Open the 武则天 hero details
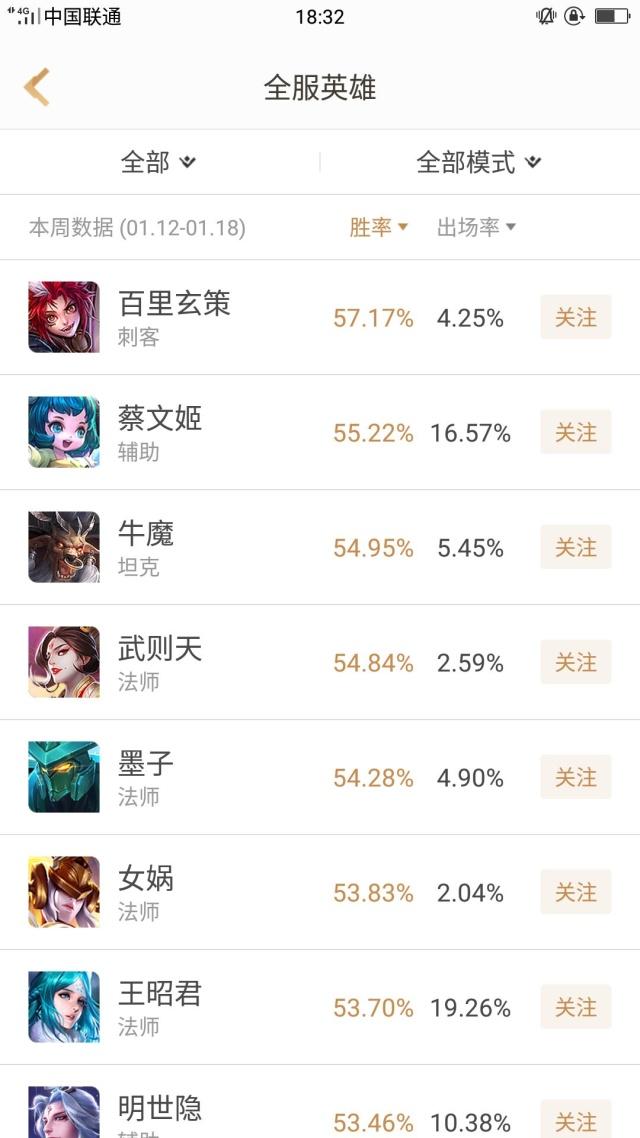 tap(160, 662)
